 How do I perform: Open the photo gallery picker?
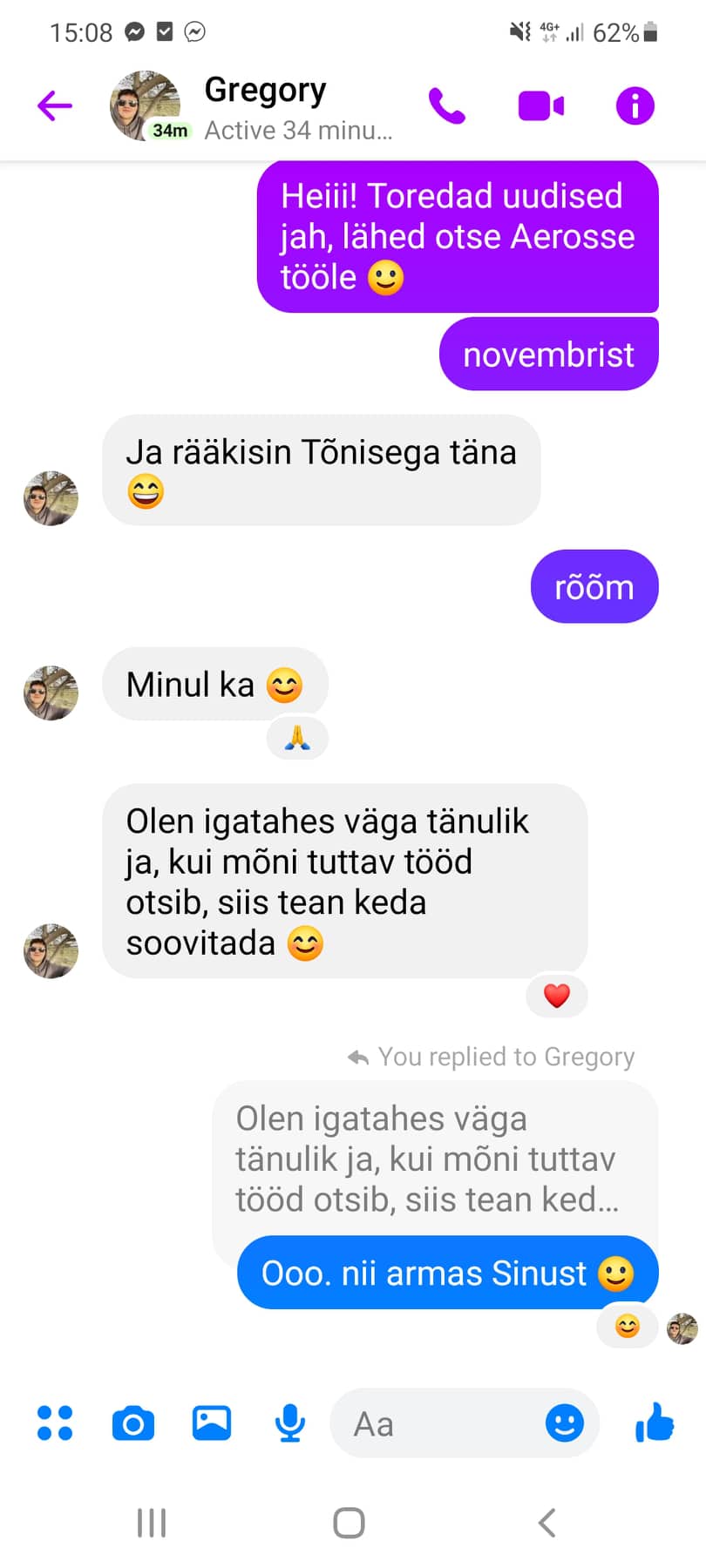coord(212,1423)
